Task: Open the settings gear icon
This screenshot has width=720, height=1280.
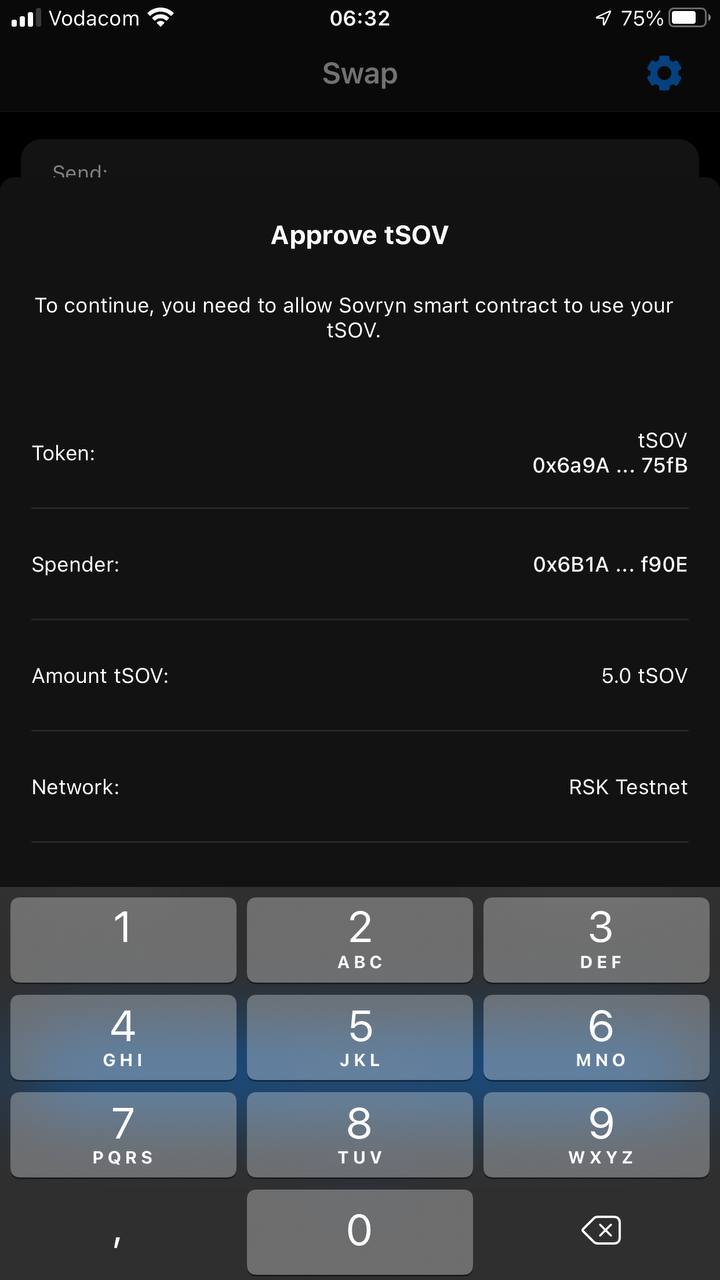Action: pyautogui.click(x=664, y=73)
